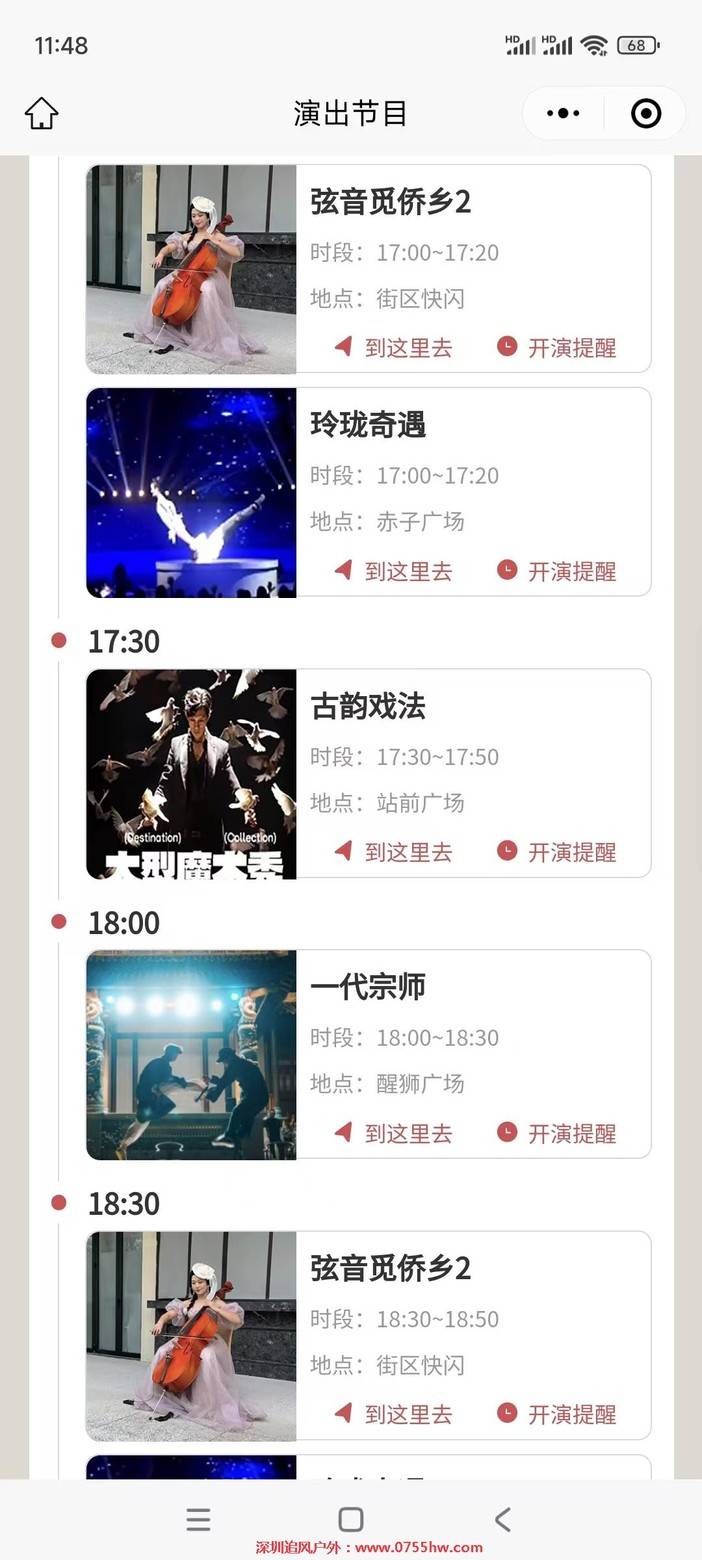The image size is (702, 1560).
Task: Turn on 开演提醒 for 一代宗师
Action: point(557,1133)
